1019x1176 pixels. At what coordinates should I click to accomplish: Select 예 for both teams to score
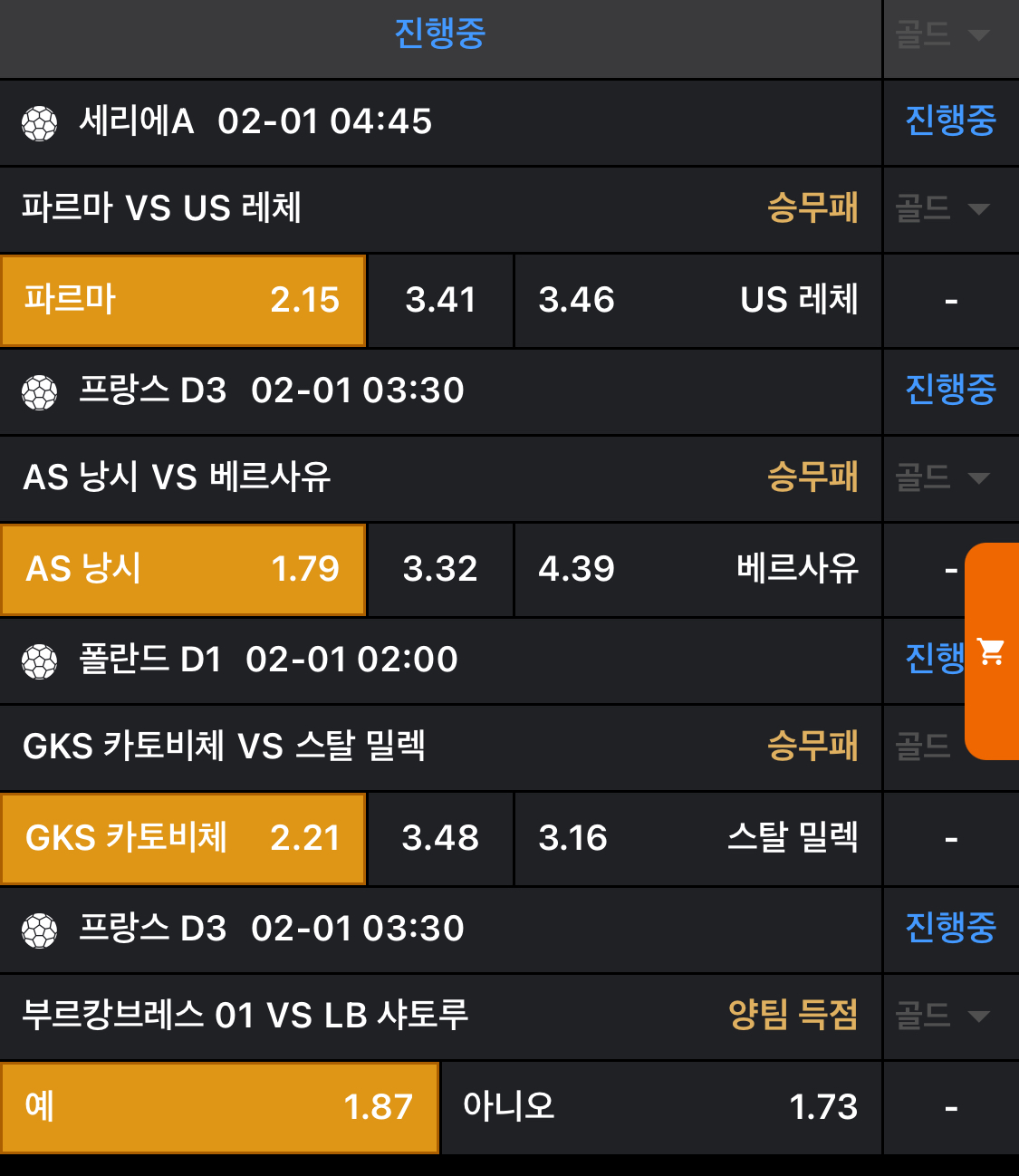tap(219, 1106)
